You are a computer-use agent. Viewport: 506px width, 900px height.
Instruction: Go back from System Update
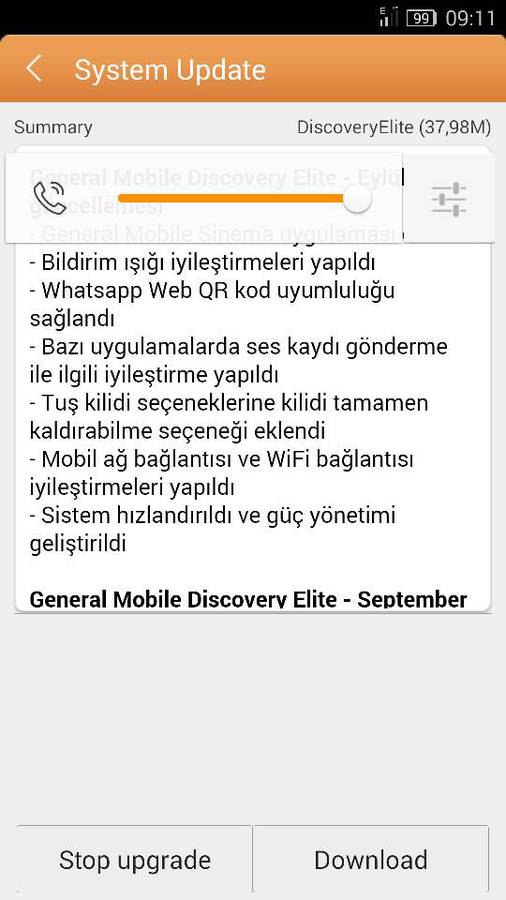point(34,69)
